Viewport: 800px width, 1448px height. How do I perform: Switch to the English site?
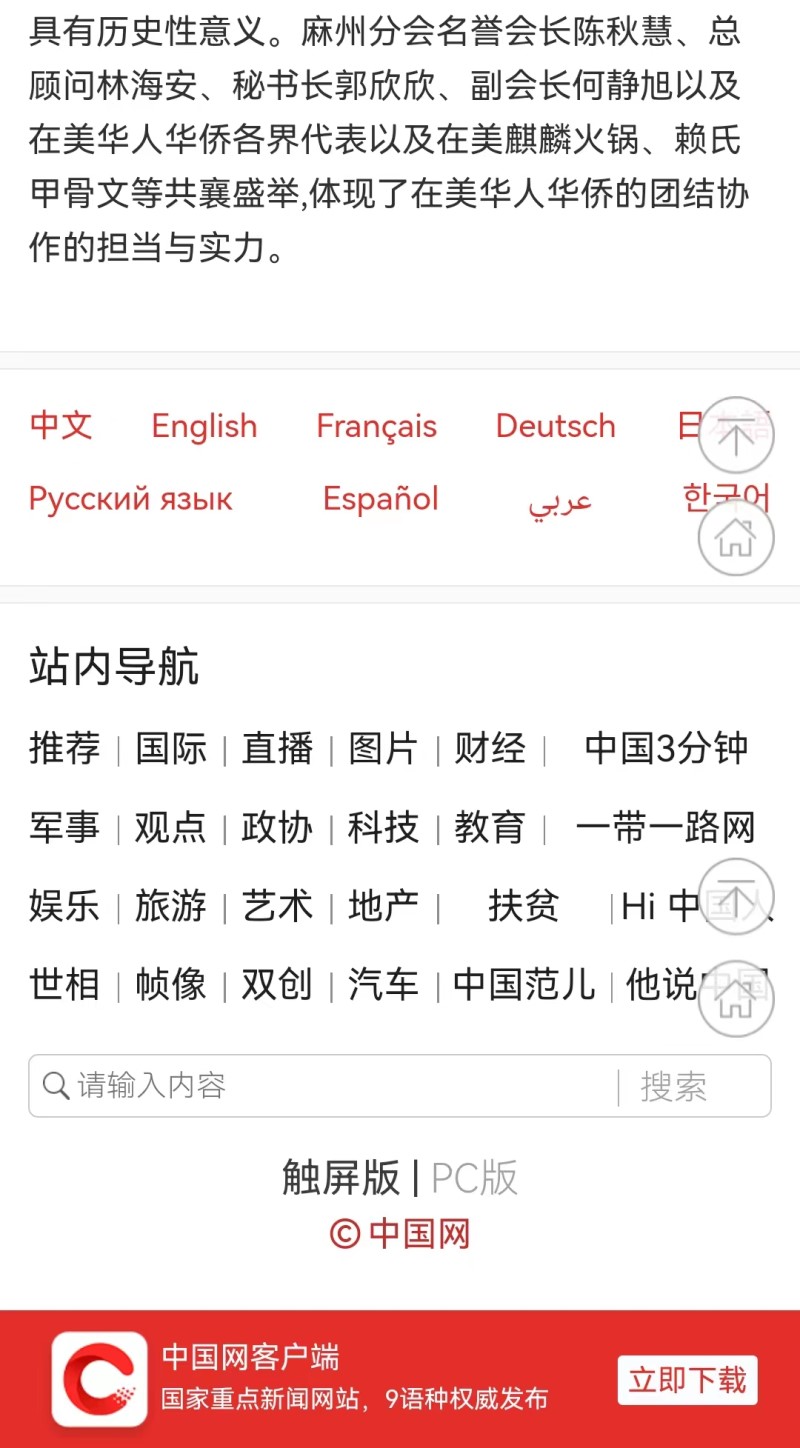pyautogui.click(x=204, y=426)
